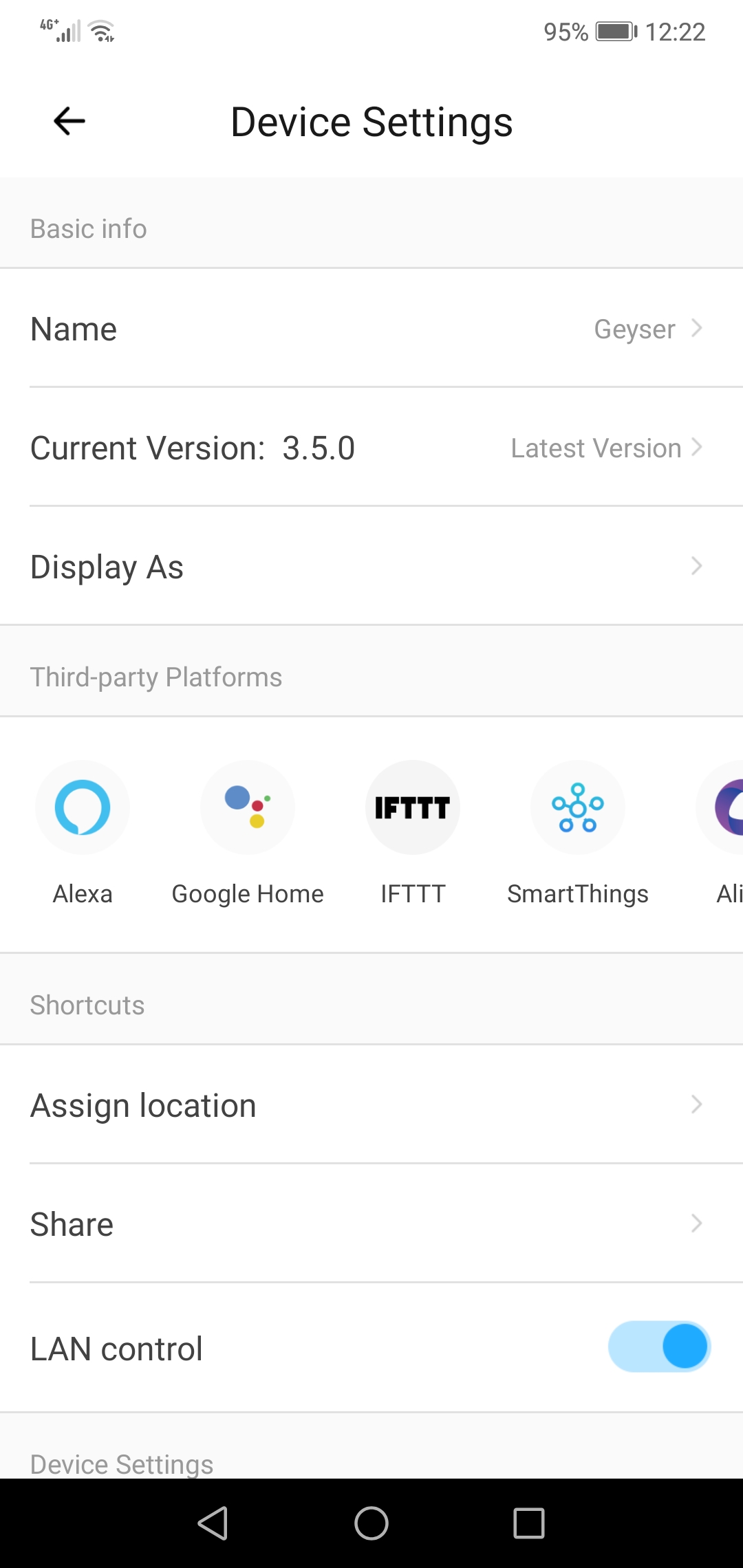
Task: Disable the LAN control switch
Action: pyautogui.click(x=659, y=1347)
